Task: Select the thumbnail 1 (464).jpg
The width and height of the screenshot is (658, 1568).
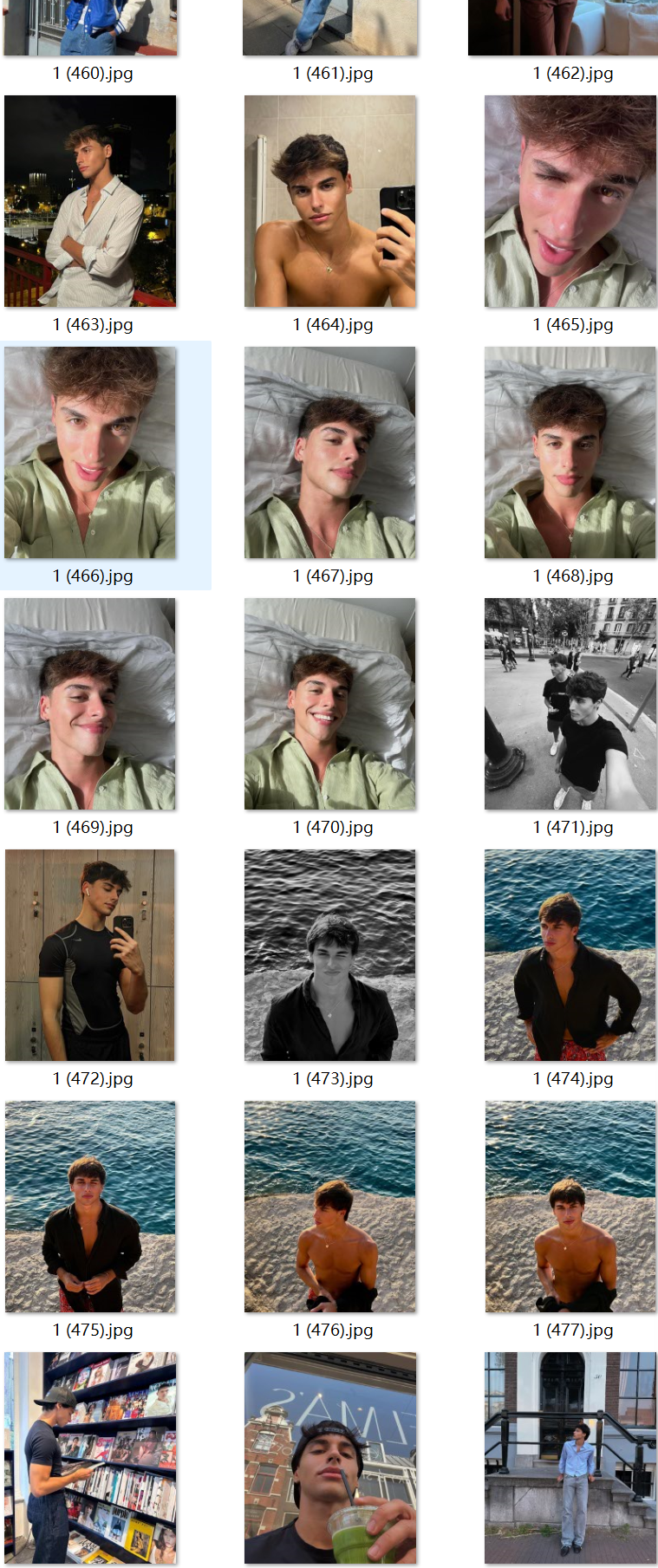Action: coord(330,201)
